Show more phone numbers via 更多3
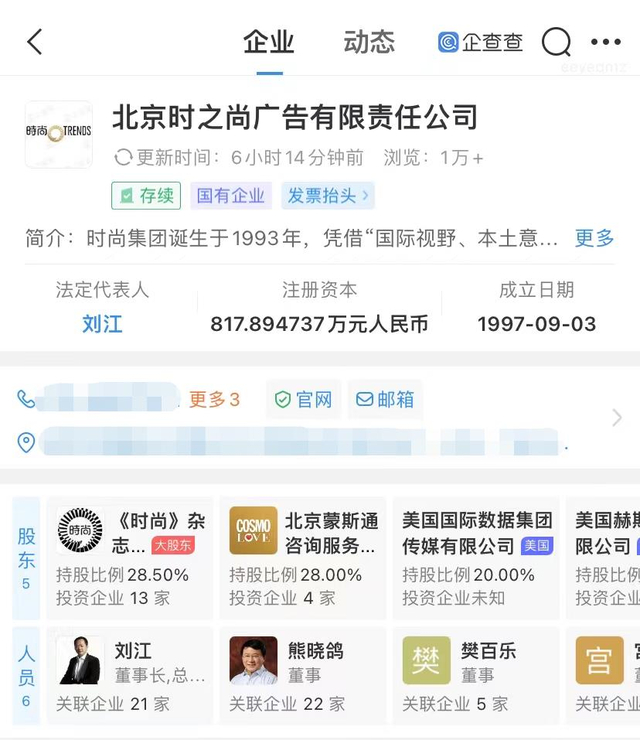640x740 pixels. 214,399
